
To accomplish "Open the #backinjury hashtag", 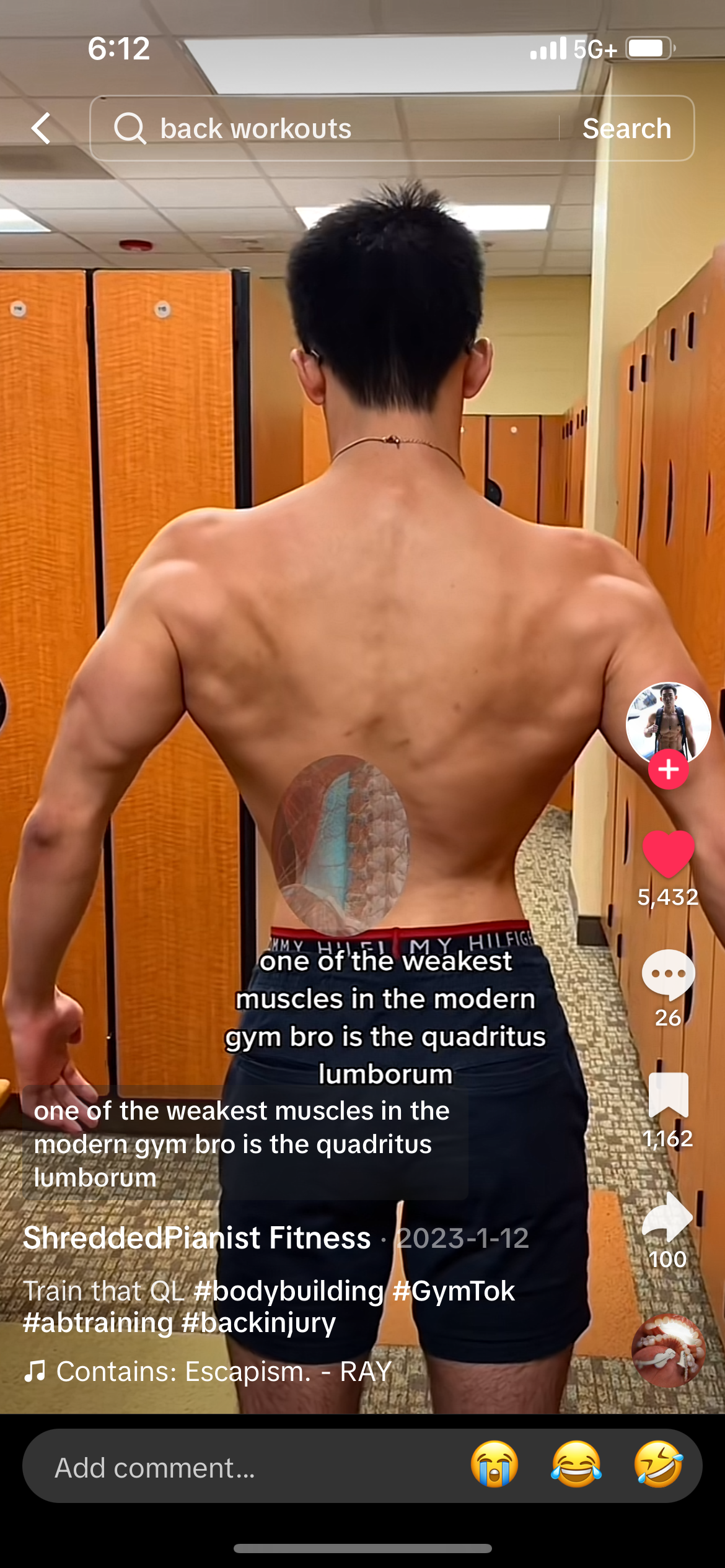I will (258, 1323).
